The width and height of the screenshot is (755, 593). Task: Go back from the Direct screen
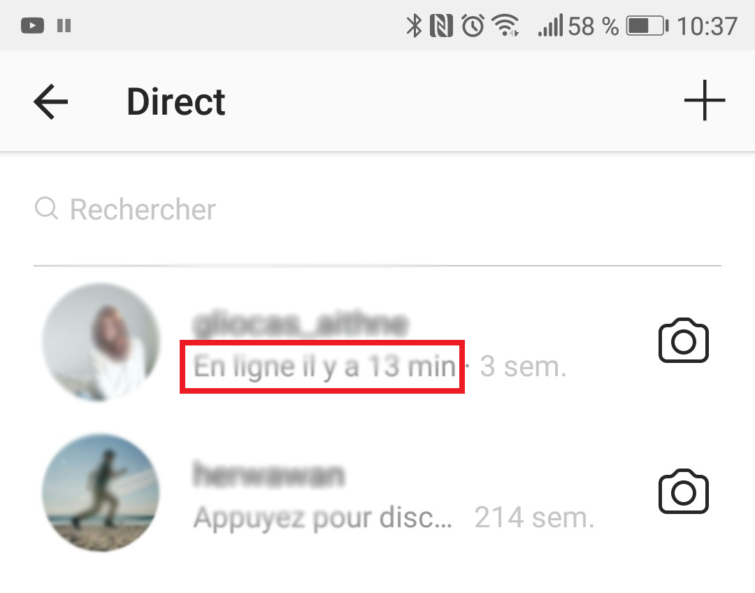pos(50,102)
